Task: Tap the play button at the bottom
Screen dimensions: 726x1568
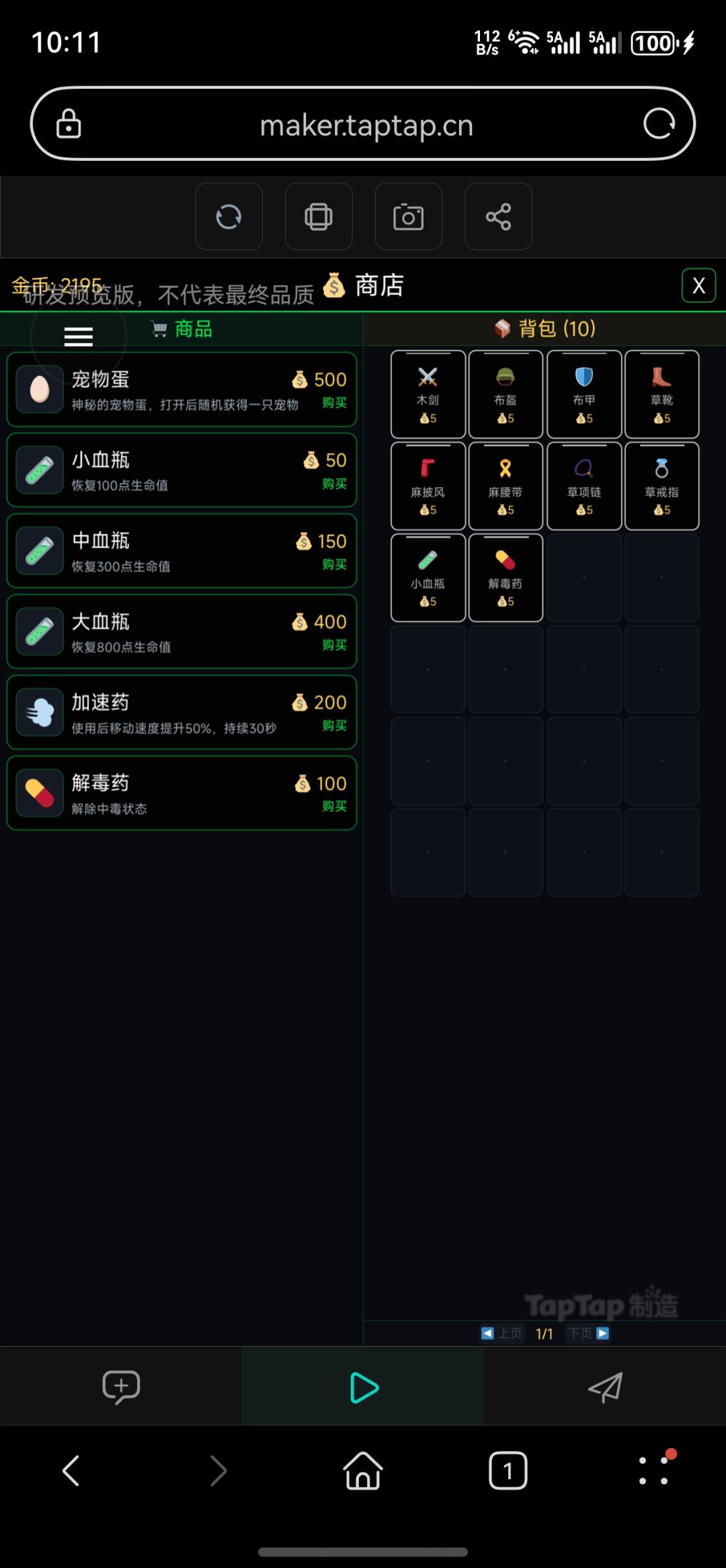Action: 364,1388
